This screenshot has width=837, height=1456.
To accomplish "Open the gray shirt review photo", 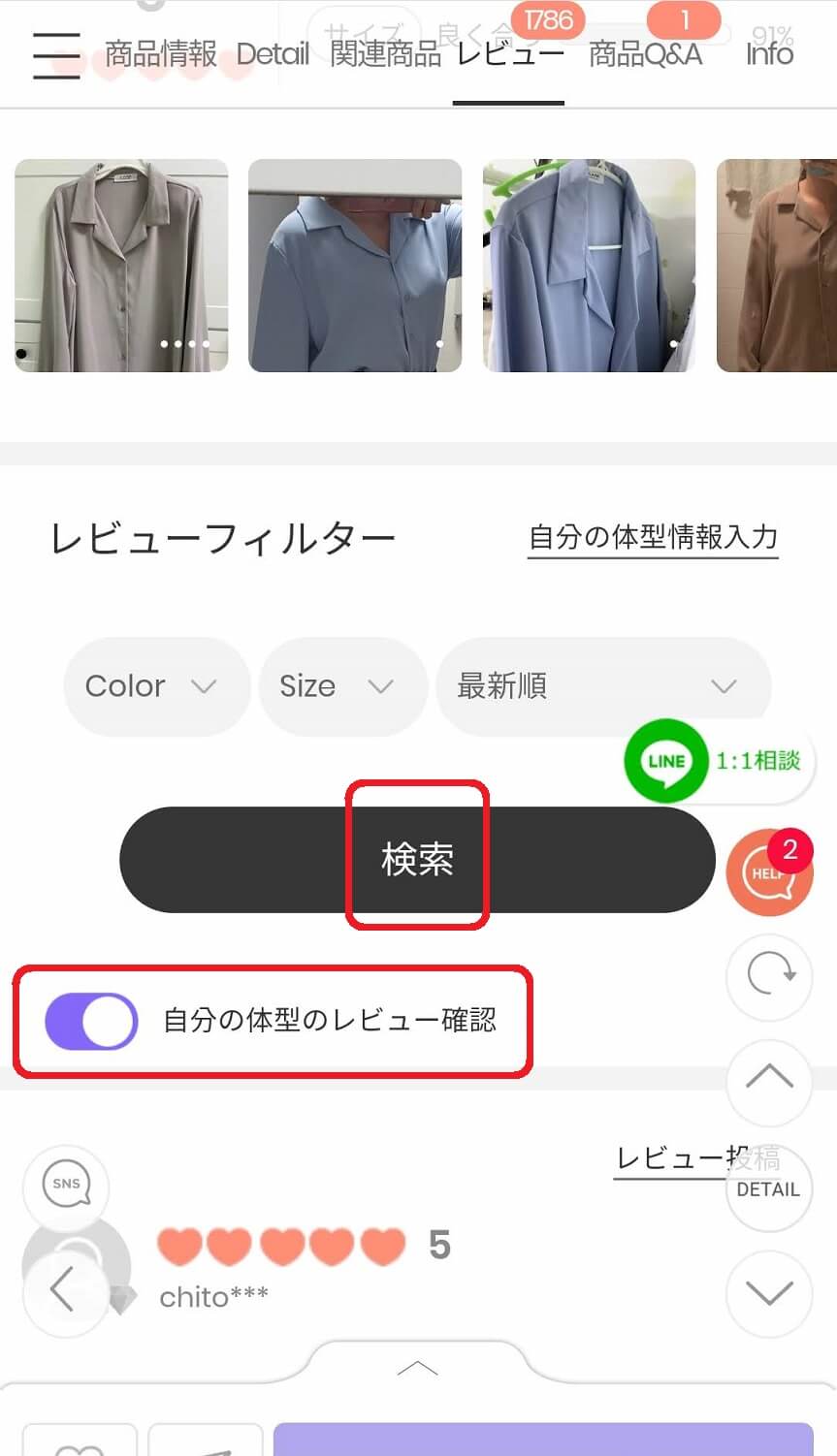I will [x=121, y=266].
